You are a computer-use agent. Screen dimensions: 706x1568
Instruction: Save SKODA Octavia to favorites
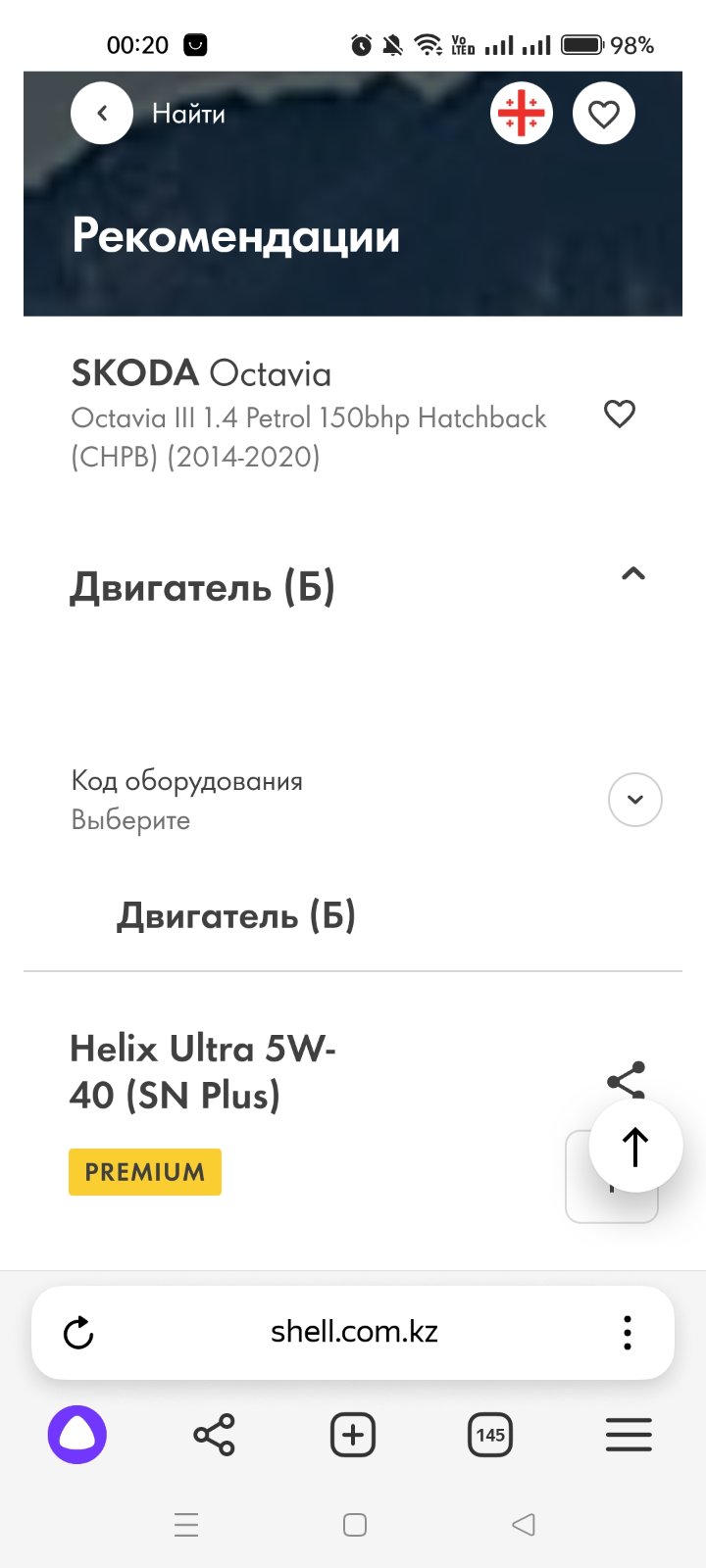620,415
